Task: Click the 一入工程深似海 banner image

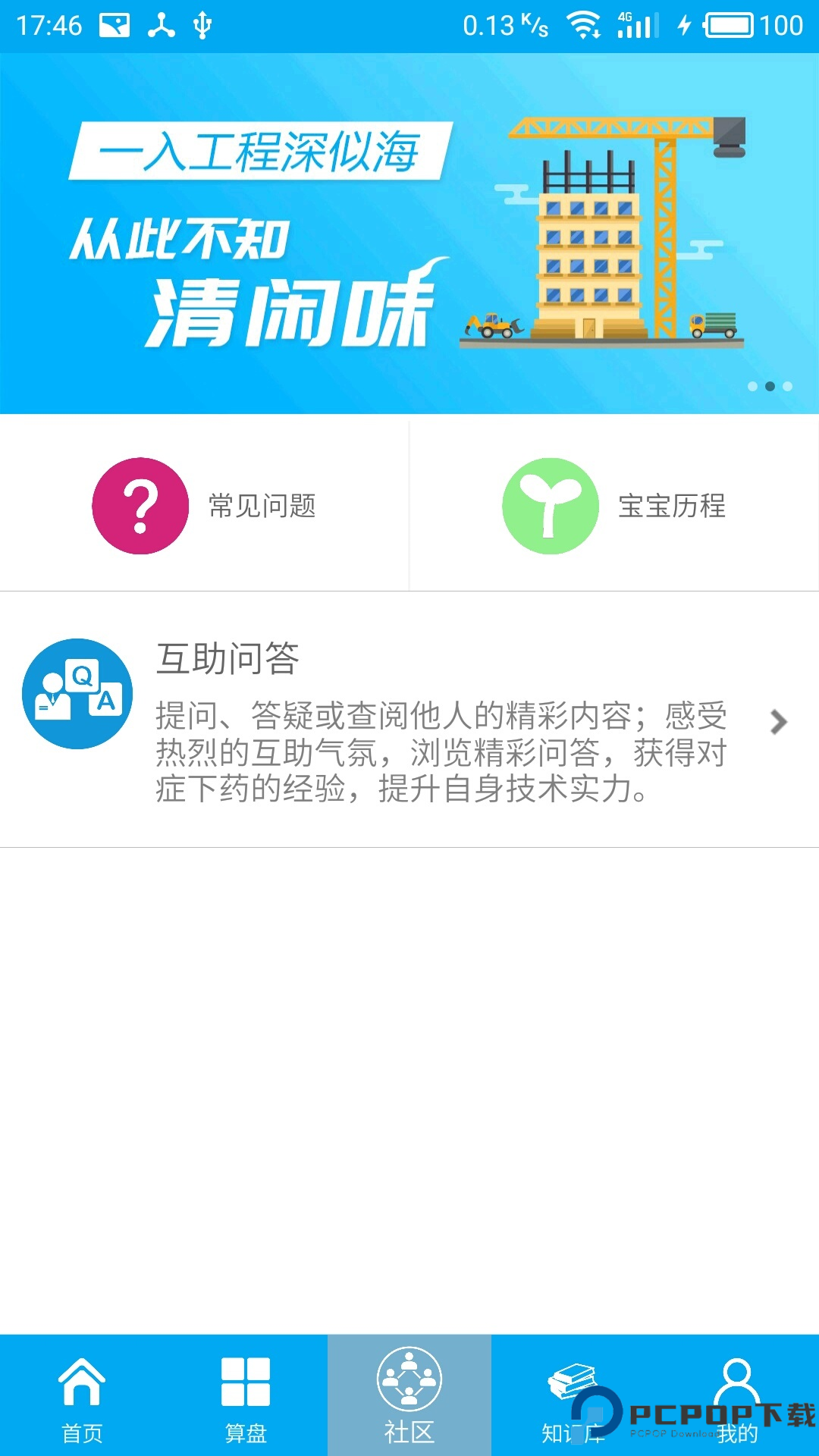Action: [409, 227]
